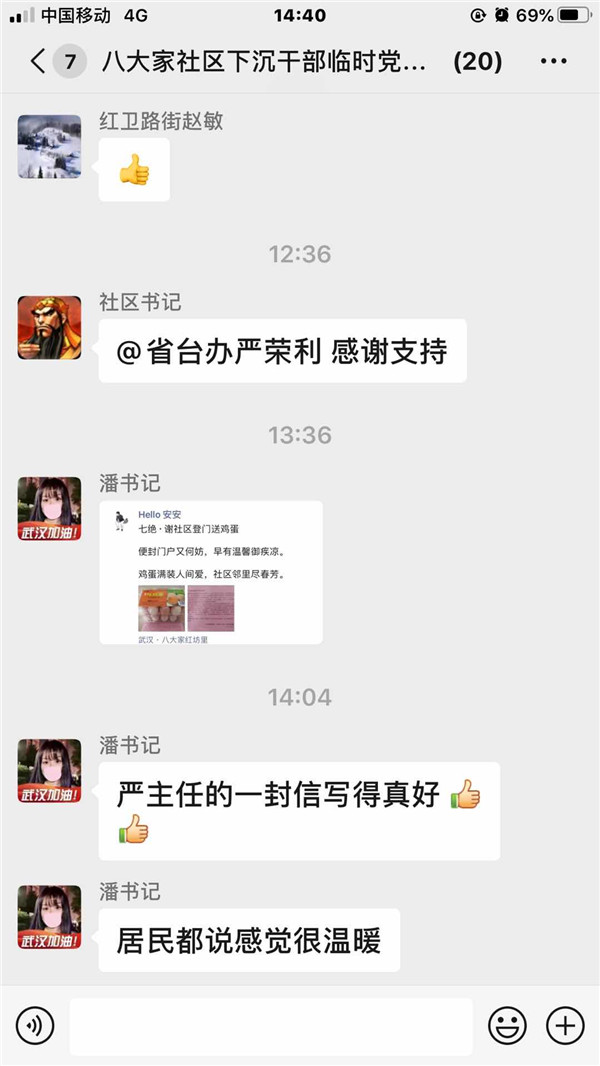Open 社区书记's profile avatar
This screenshot has width=600, height=1066.
click(x=49, y=327)
